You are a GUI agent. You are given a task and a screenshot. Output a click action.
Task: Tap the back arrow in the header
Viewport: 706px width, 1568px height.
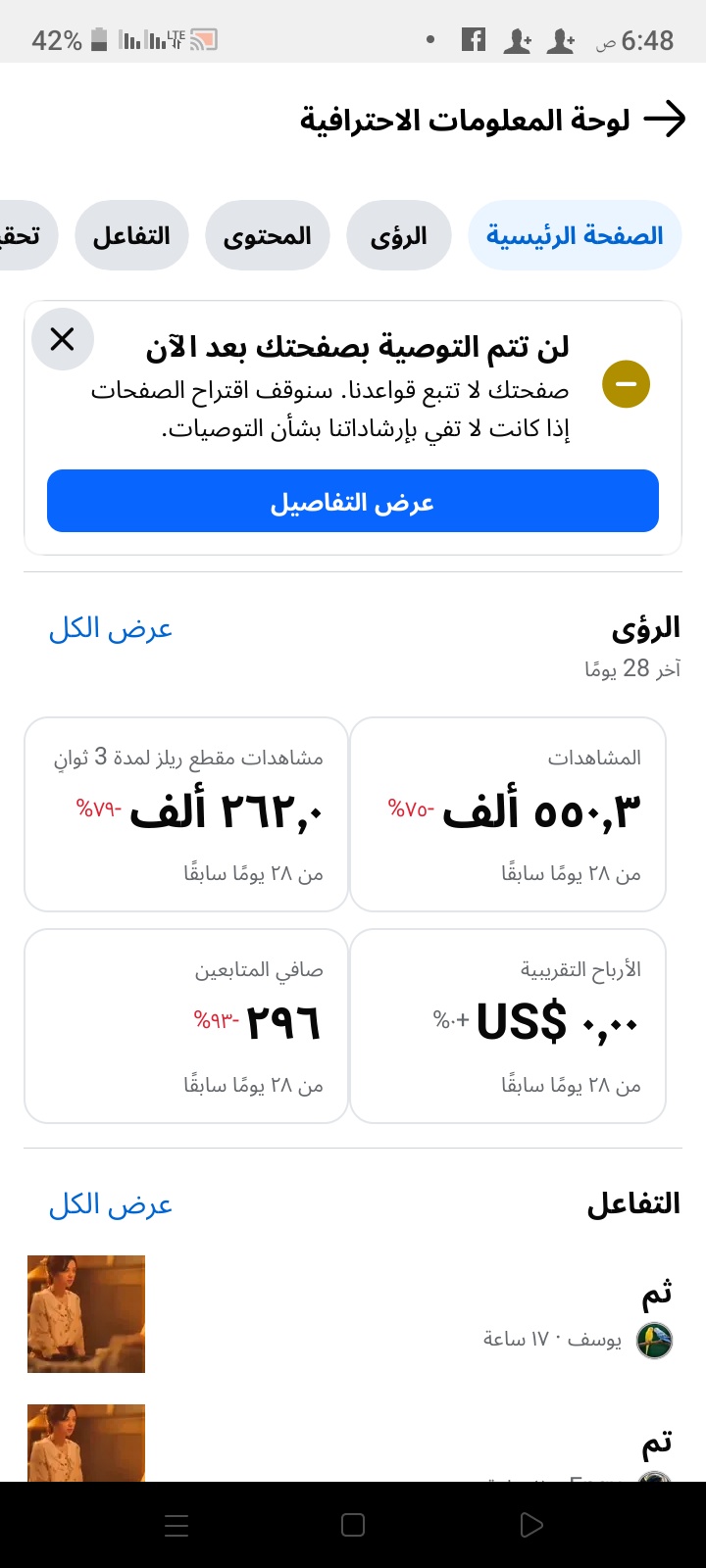[x=664, y=121]
